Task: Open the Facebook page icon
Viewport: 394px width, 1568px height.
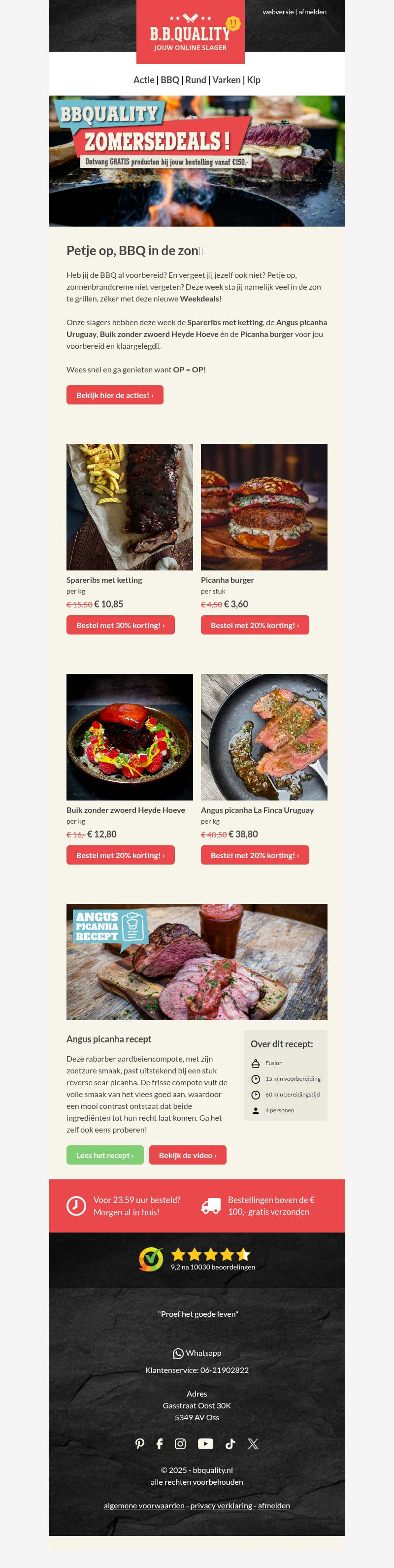Action: (160, 1444)
